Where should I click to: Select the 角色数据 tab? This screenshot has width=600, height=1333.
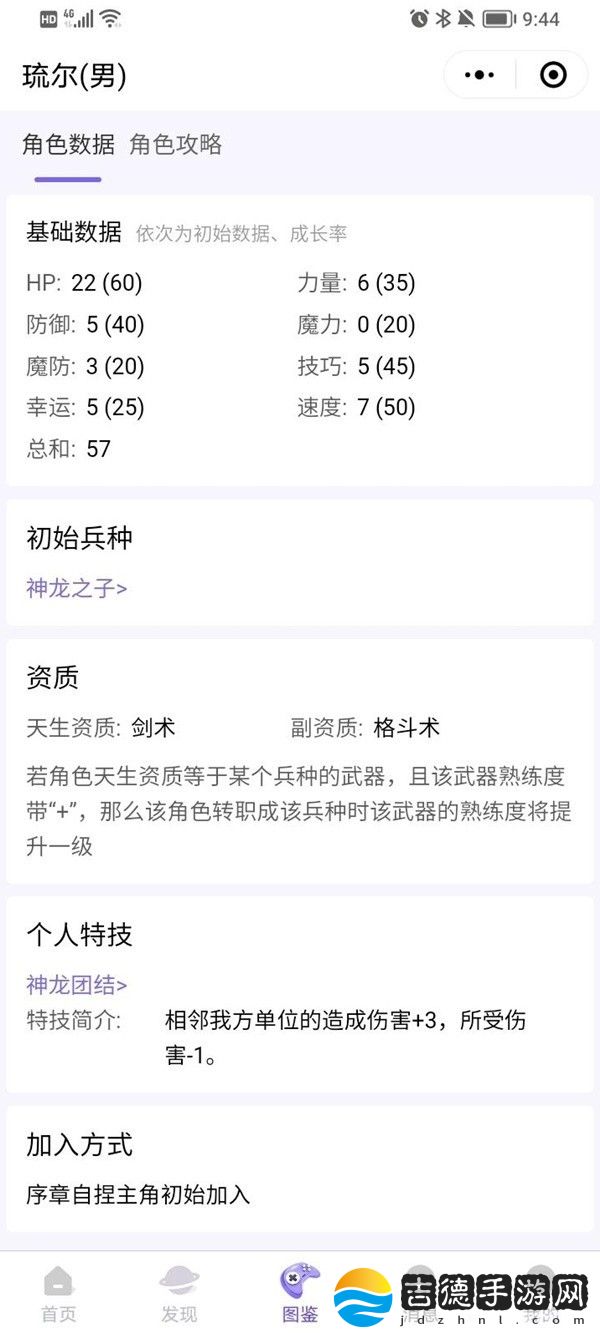68,145
